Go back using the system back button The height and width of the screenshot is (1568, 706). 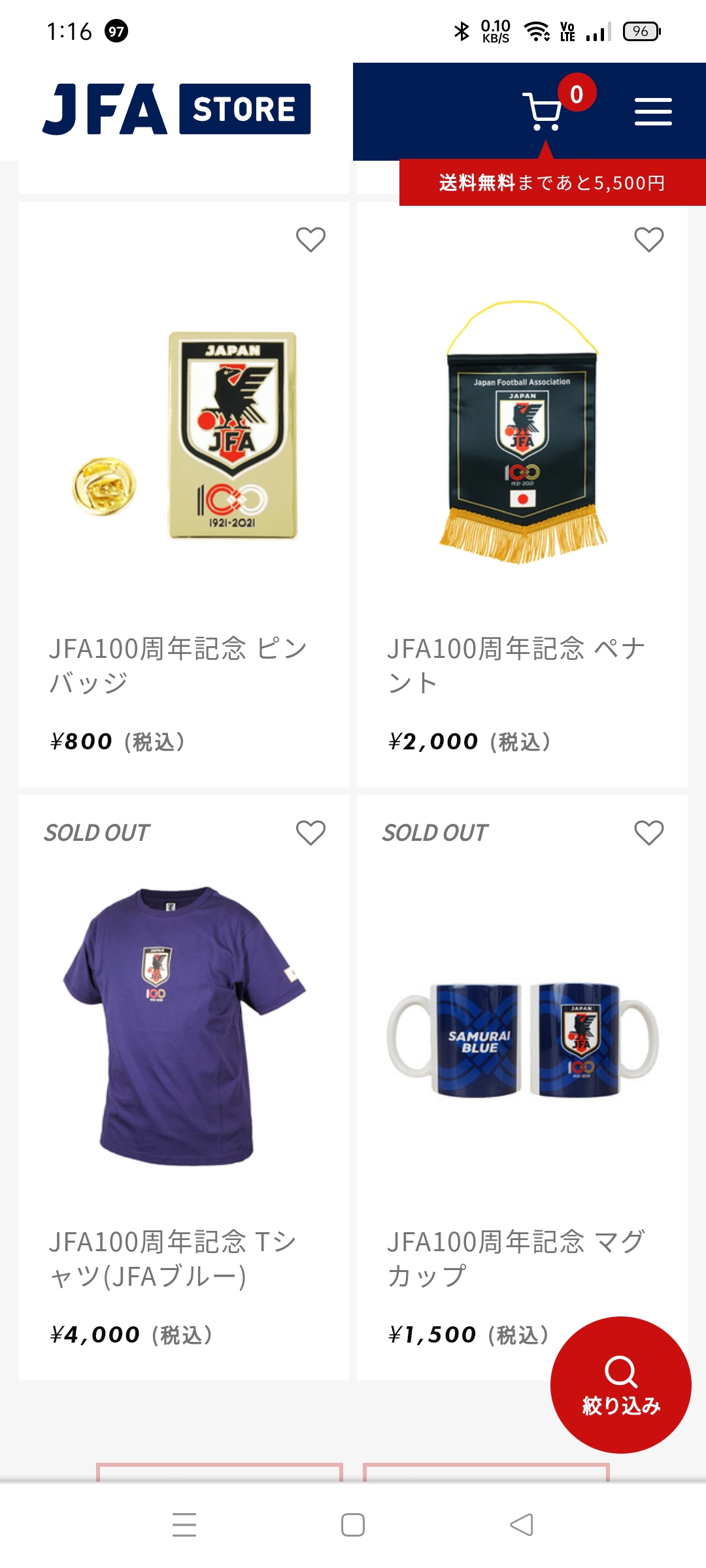[x=522, y=1525]
